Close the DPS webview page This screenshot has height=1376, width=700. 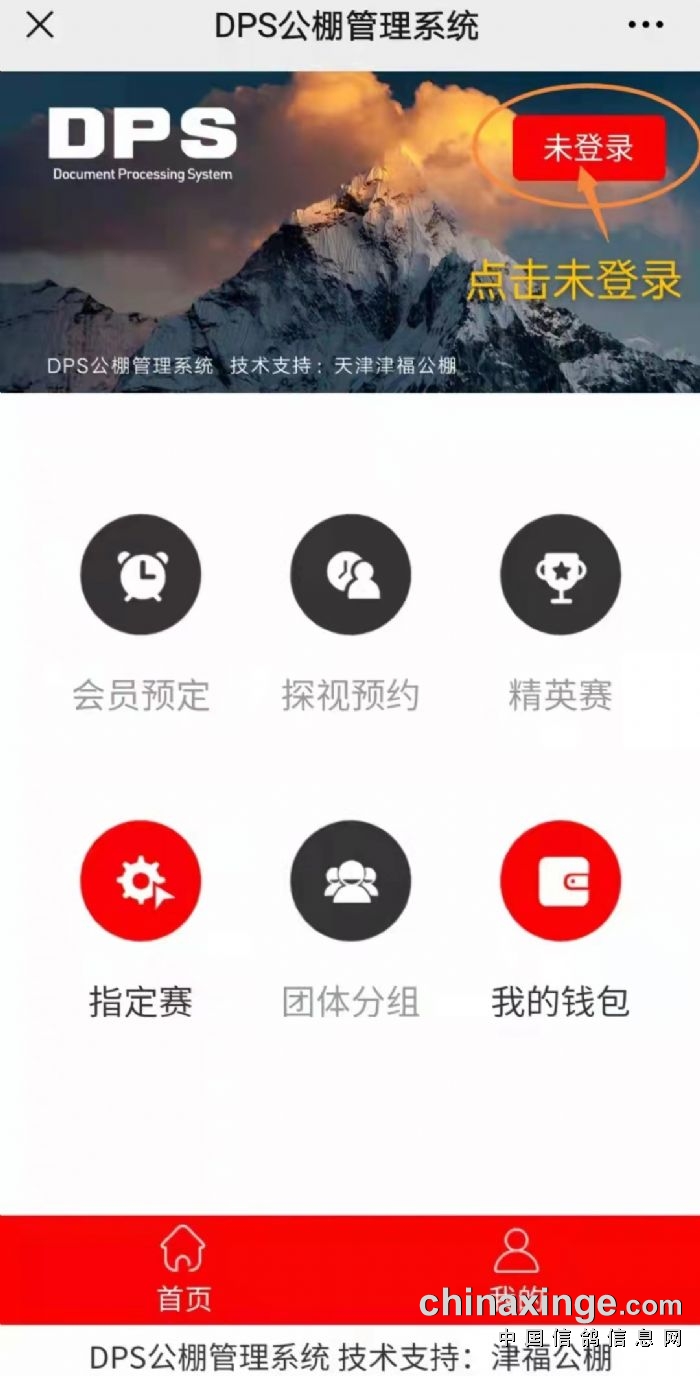click(40, 26)
